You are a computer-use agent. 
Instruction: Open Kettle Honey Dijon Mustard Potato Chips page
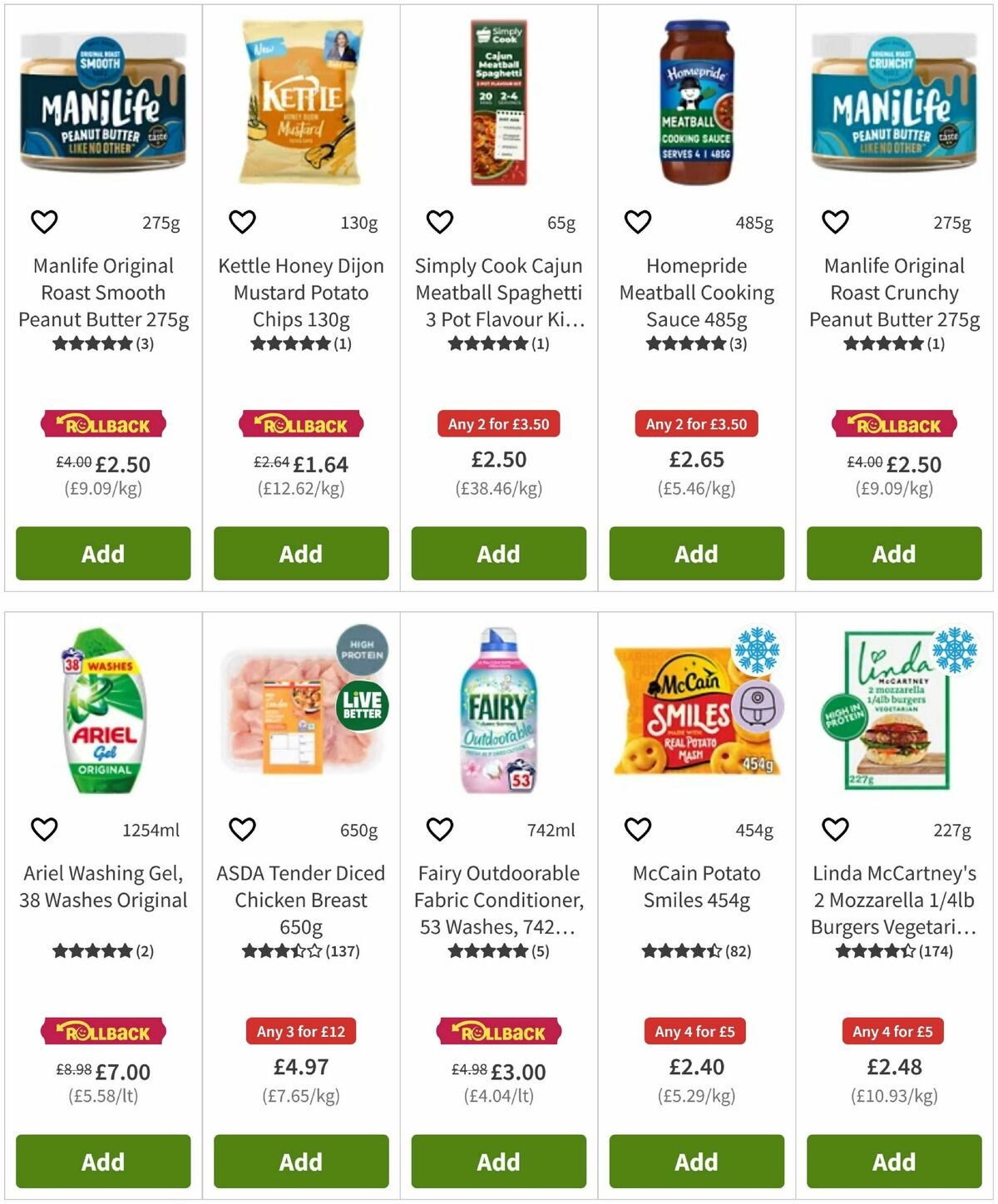point(300,293)
